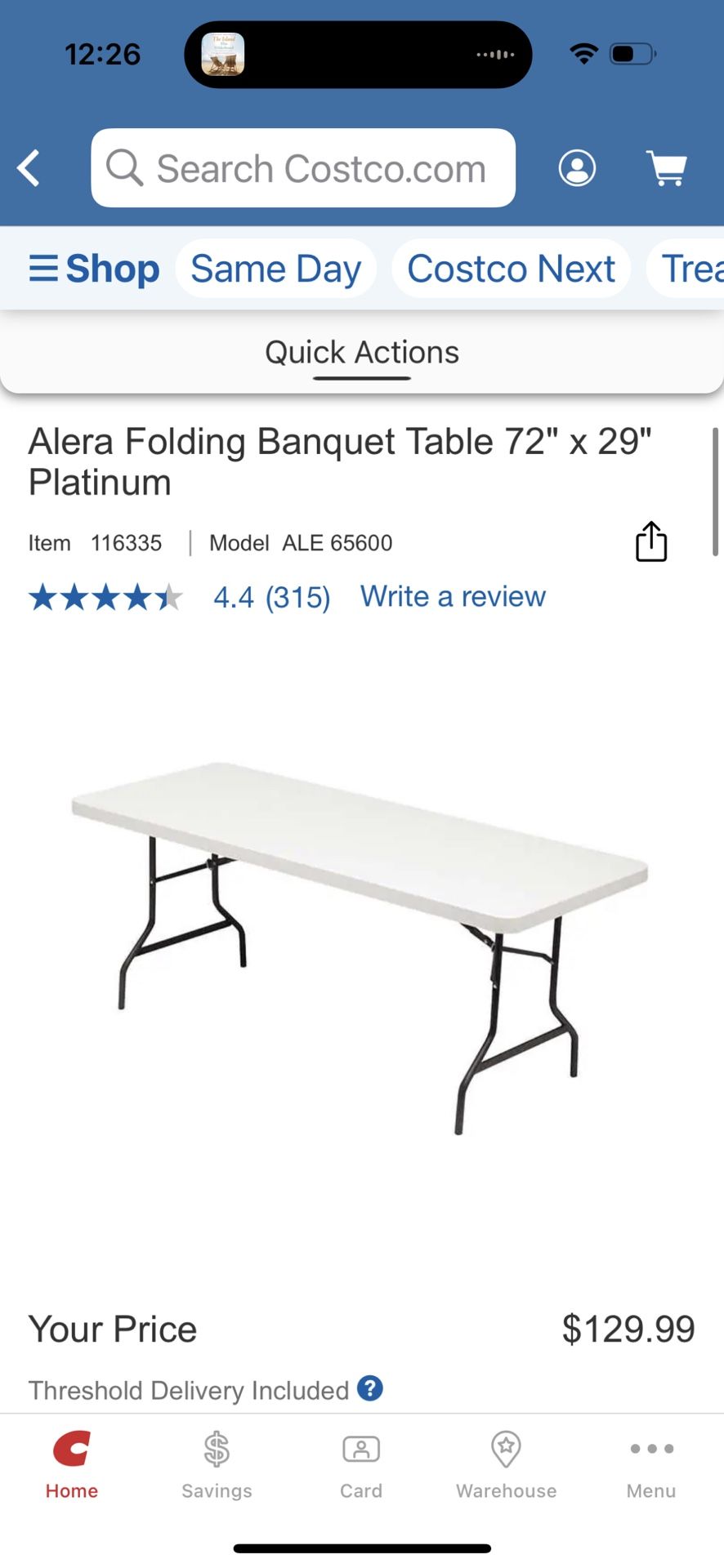Open the Same Day menu item

coord(275,268)
